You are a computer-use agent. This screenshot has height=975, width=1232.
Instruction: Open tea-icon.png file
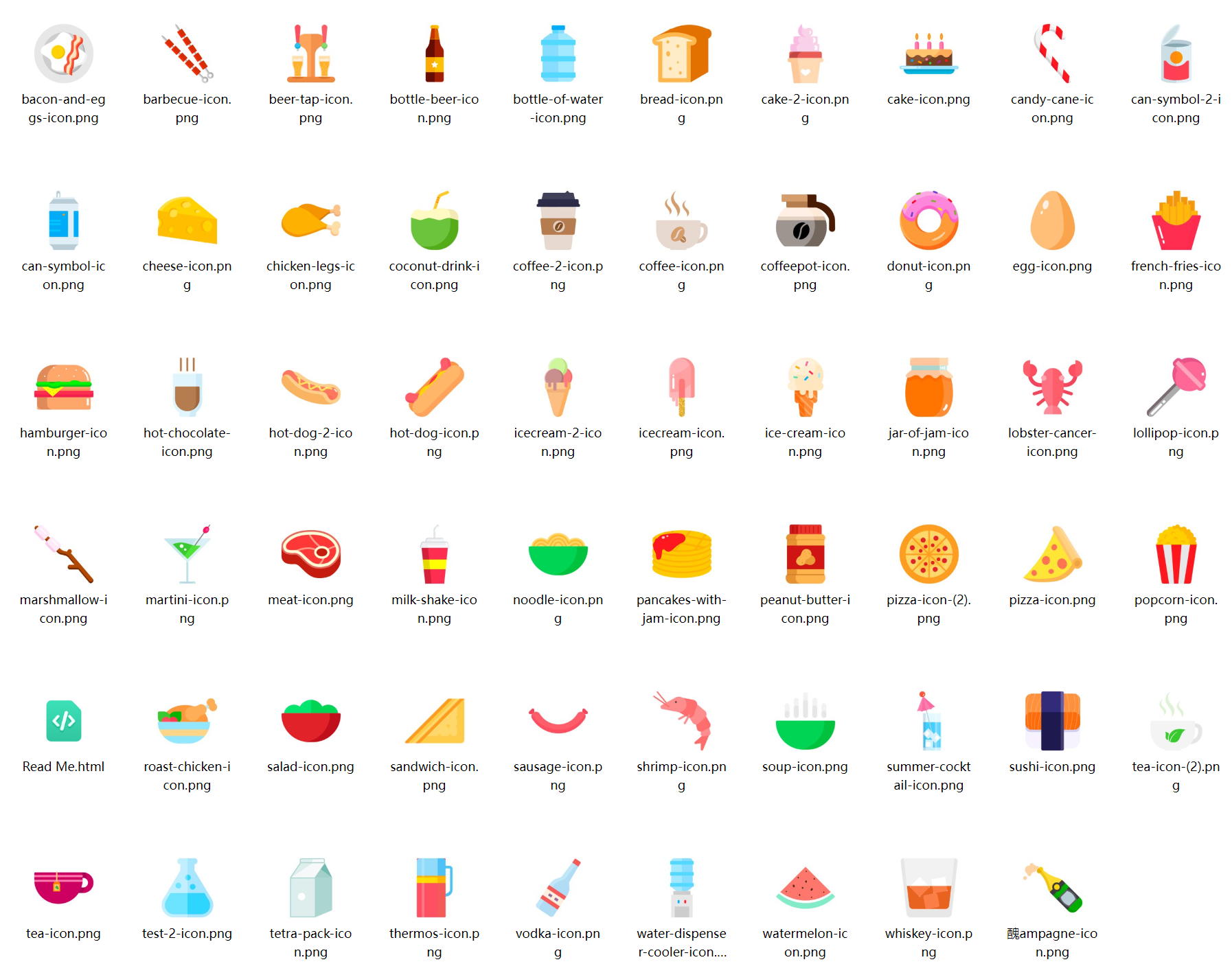63,888
